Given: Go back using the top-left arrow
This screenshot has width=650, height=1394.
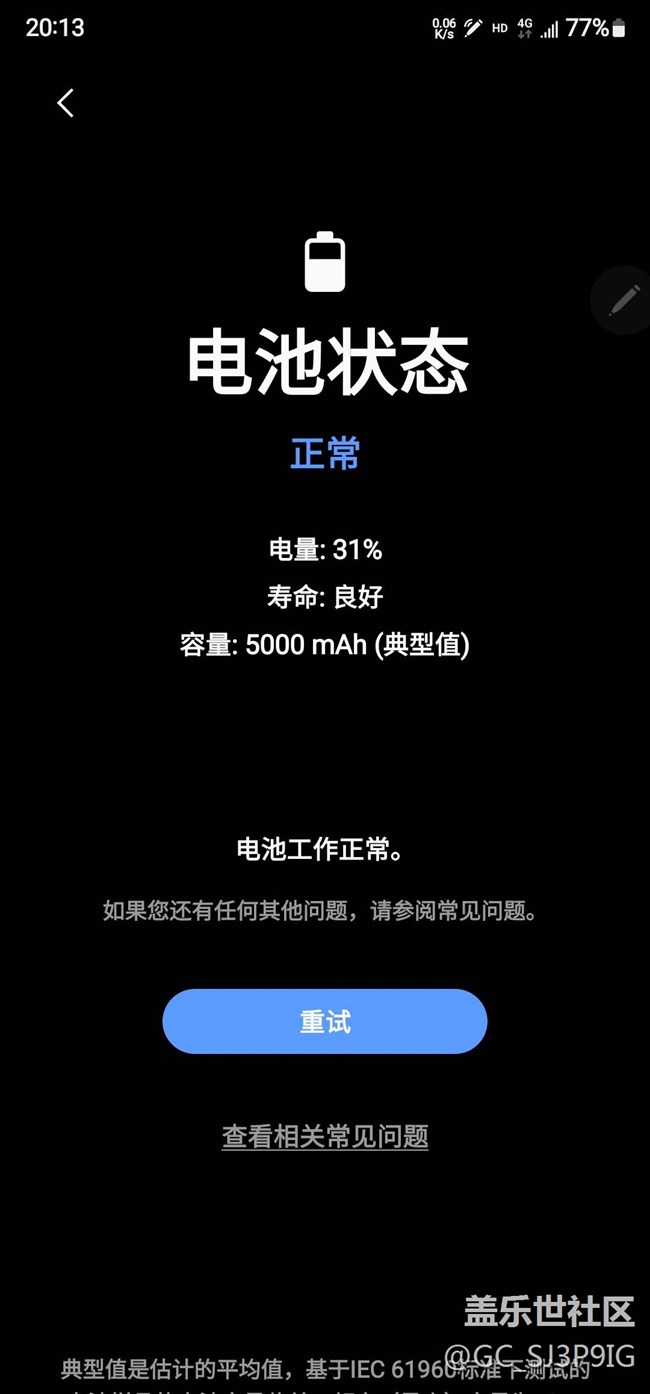Looking at the screenshot, I should pyautogui.click(x=66, y=102).
